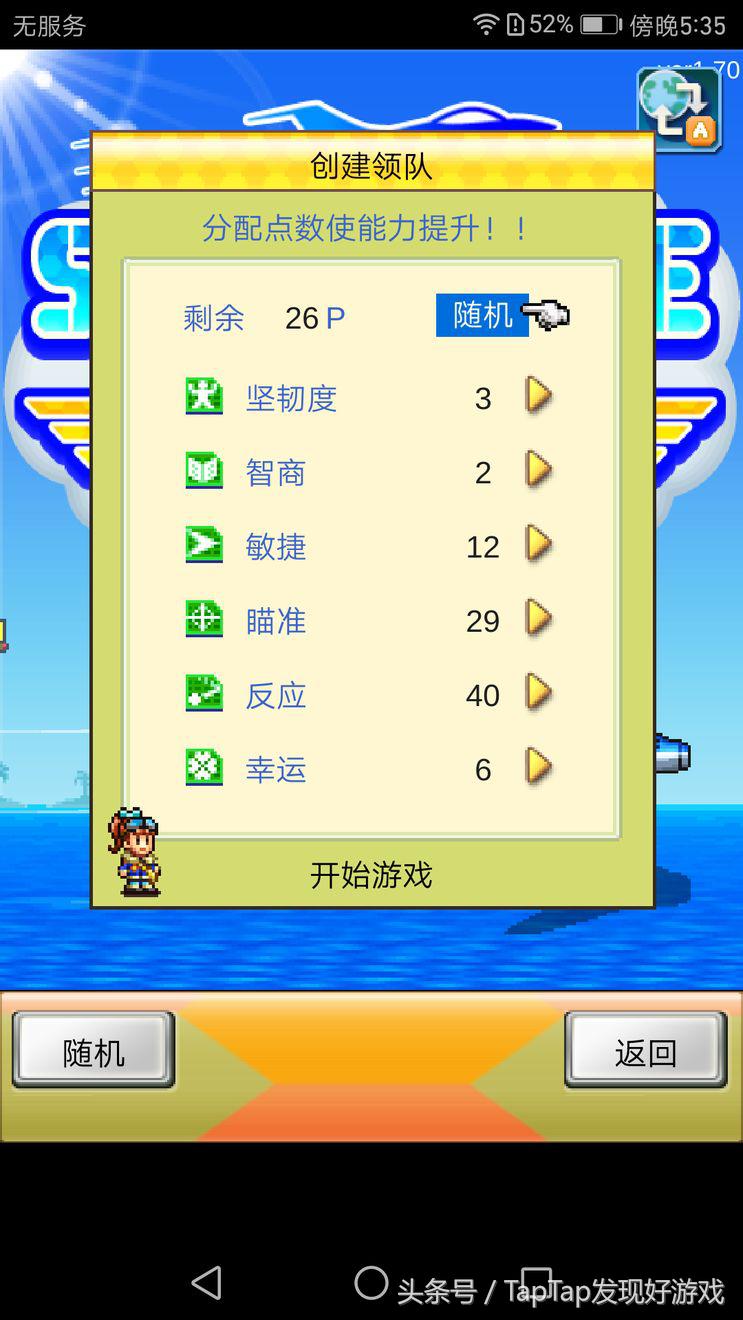Increase the 瞄准 stat with its arrow
Viewport: 743px width, 1320px height.
coord(539,620)
